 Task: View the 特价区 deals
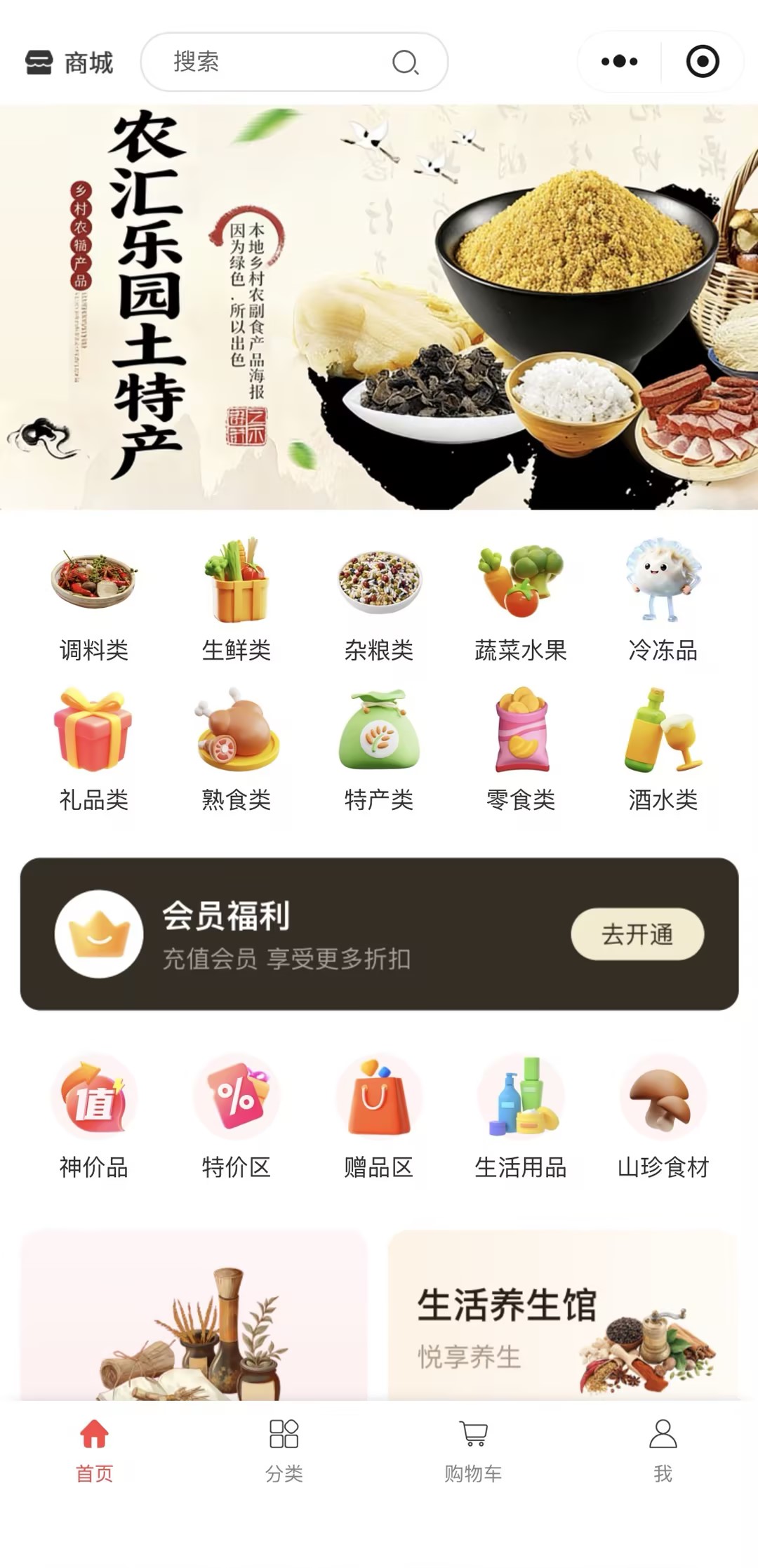click(x=237, y=1116)
